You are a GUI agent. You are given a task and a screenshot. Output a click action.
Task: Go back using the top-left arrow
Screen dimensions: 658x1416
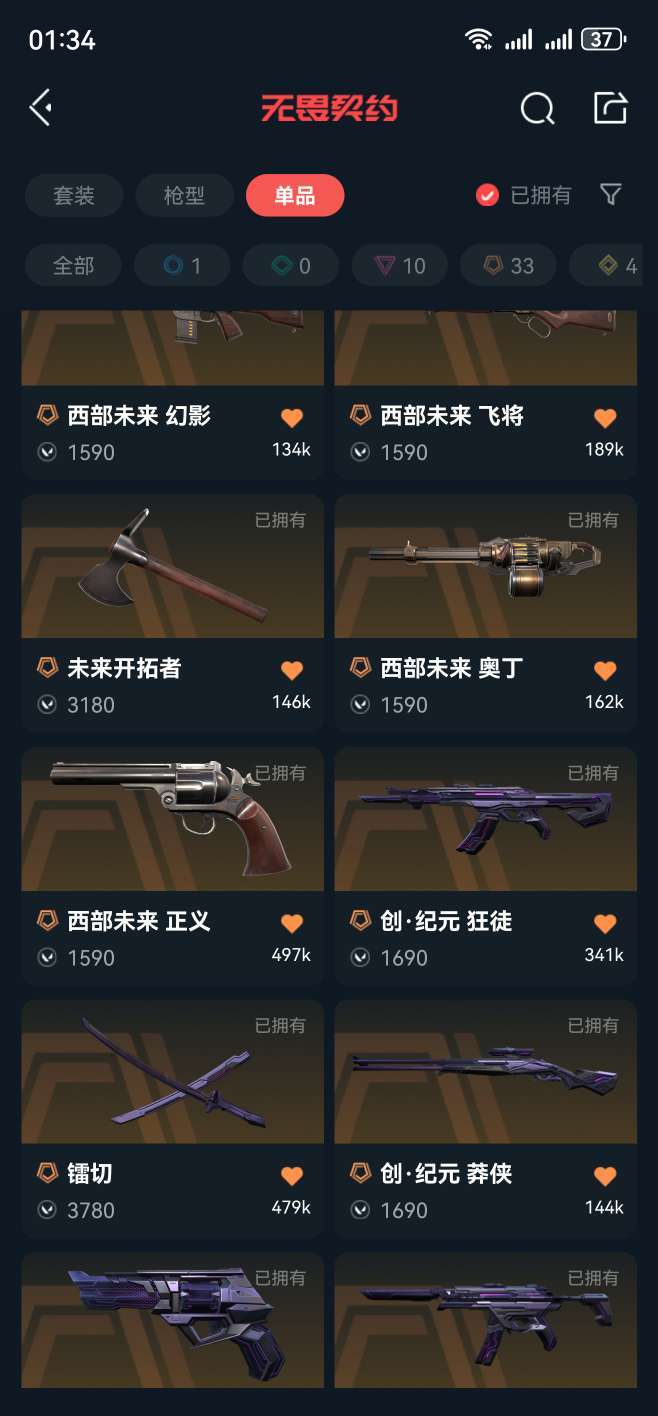pyautogui.click(x=40, y=108)
